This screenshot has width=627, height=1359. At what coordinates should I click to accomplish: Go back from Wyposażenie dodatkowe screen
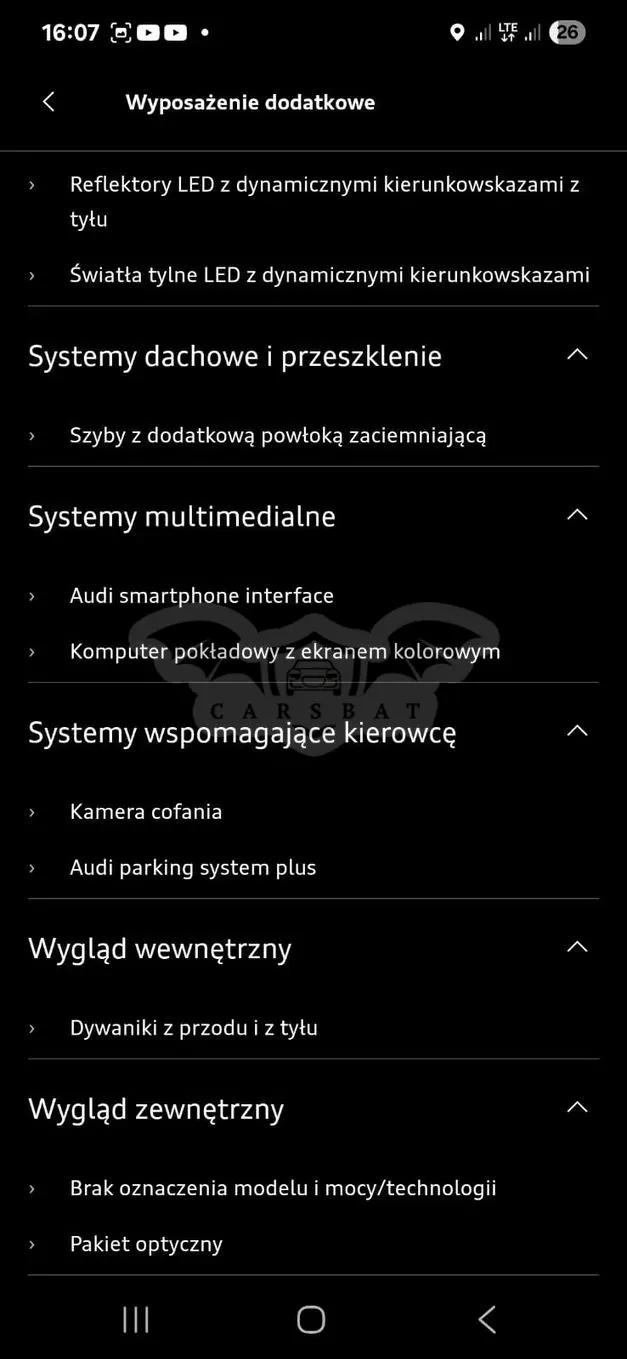(48, 102)
